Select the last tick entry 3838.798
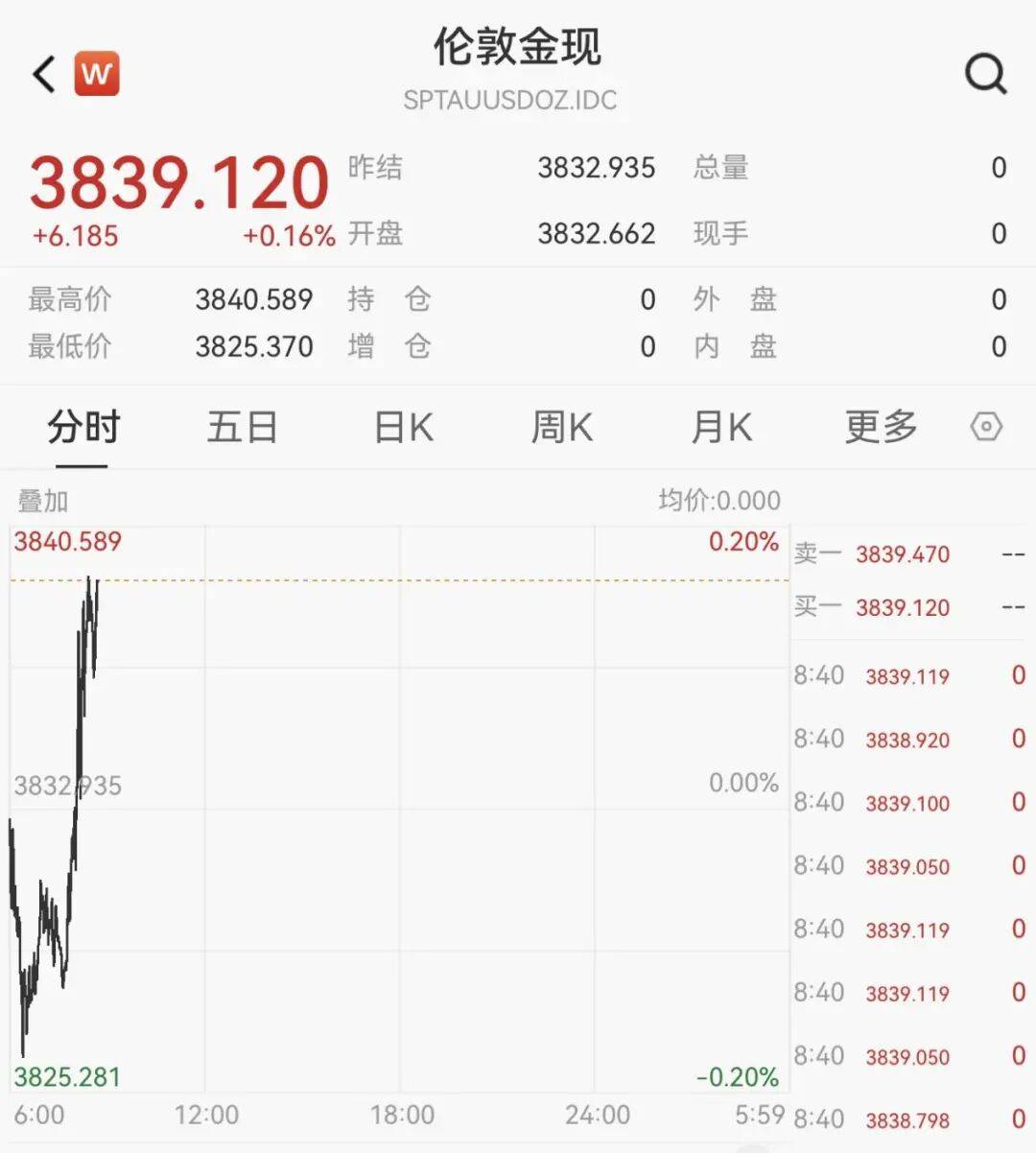The image size is (1036, 1153). click(x=906, y=1118)
